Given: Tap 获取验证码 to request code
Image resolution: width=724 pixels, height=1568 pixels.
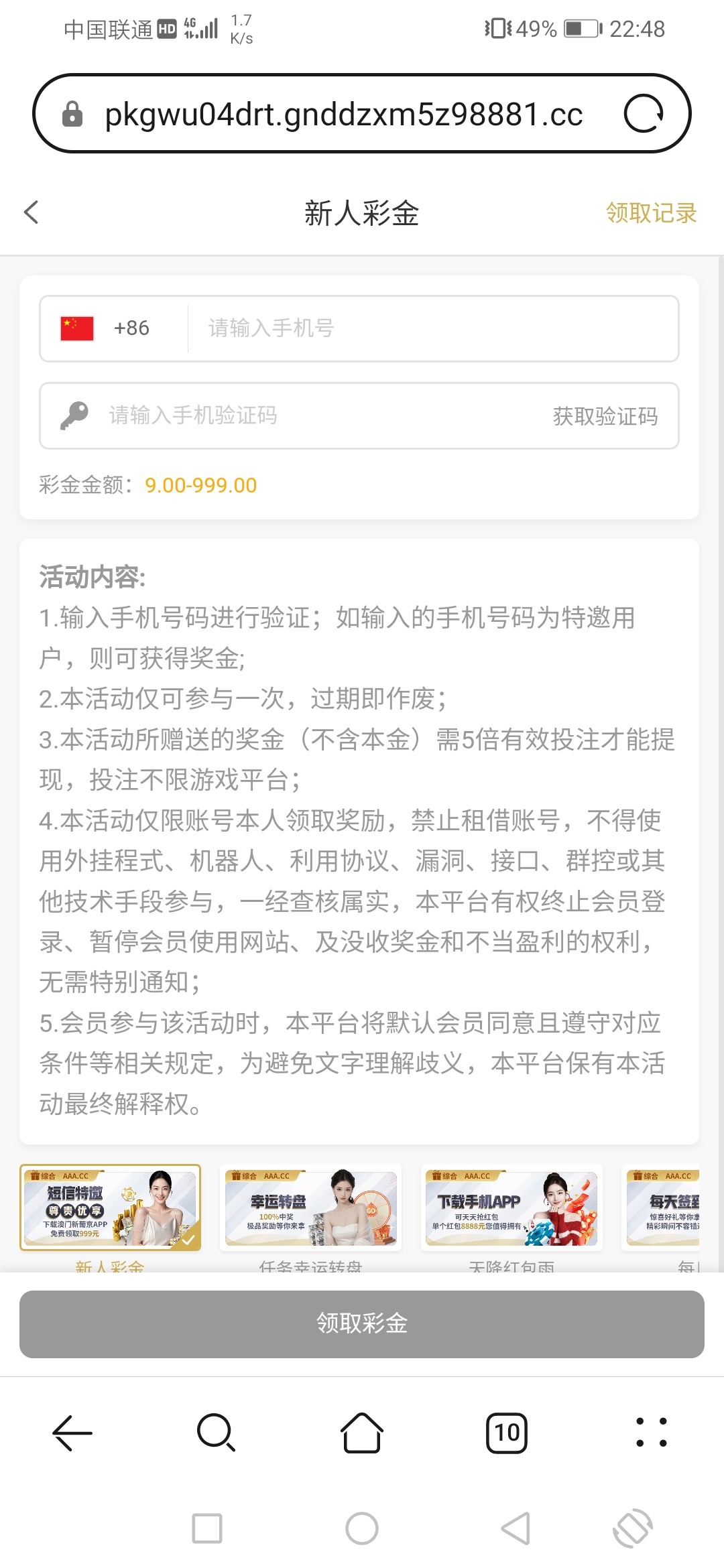Looking at the screenshot, I should 605,416.
